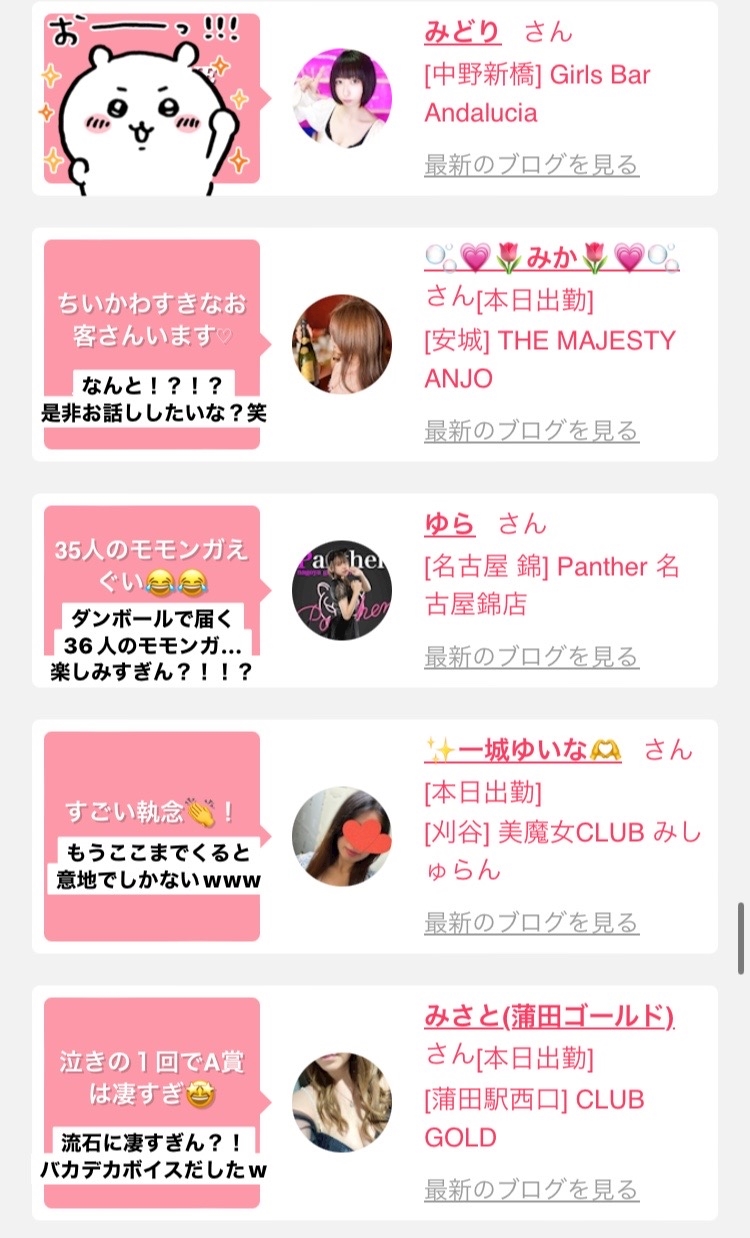750x1238 pixels.
Task: Open みさと(蒲田ゴールド) profile name link
Action: coord(549,1016)
